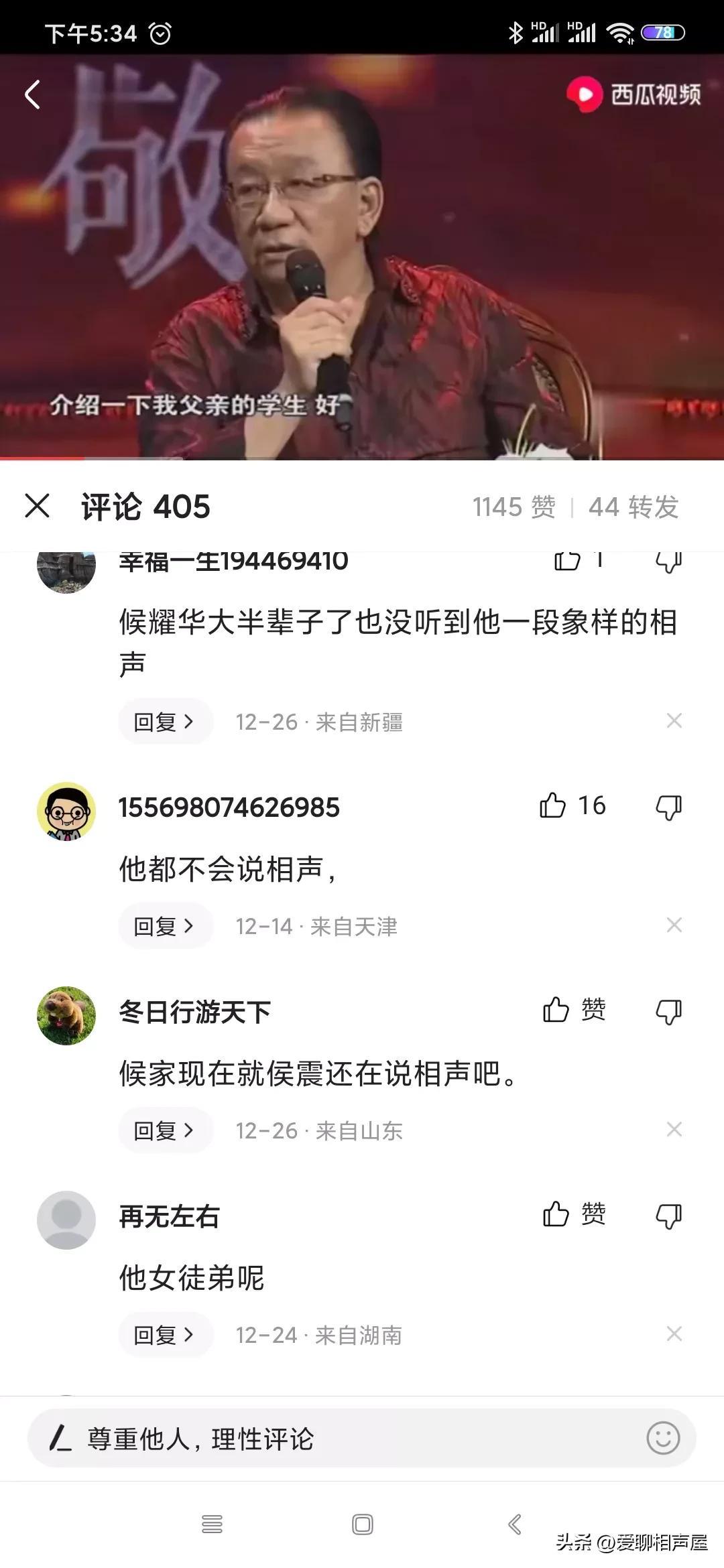The height and width of the screenshot is (1568, 724).
Task: Tap the comment field 尊重他人，理性评论
Action: [335, 1438]
